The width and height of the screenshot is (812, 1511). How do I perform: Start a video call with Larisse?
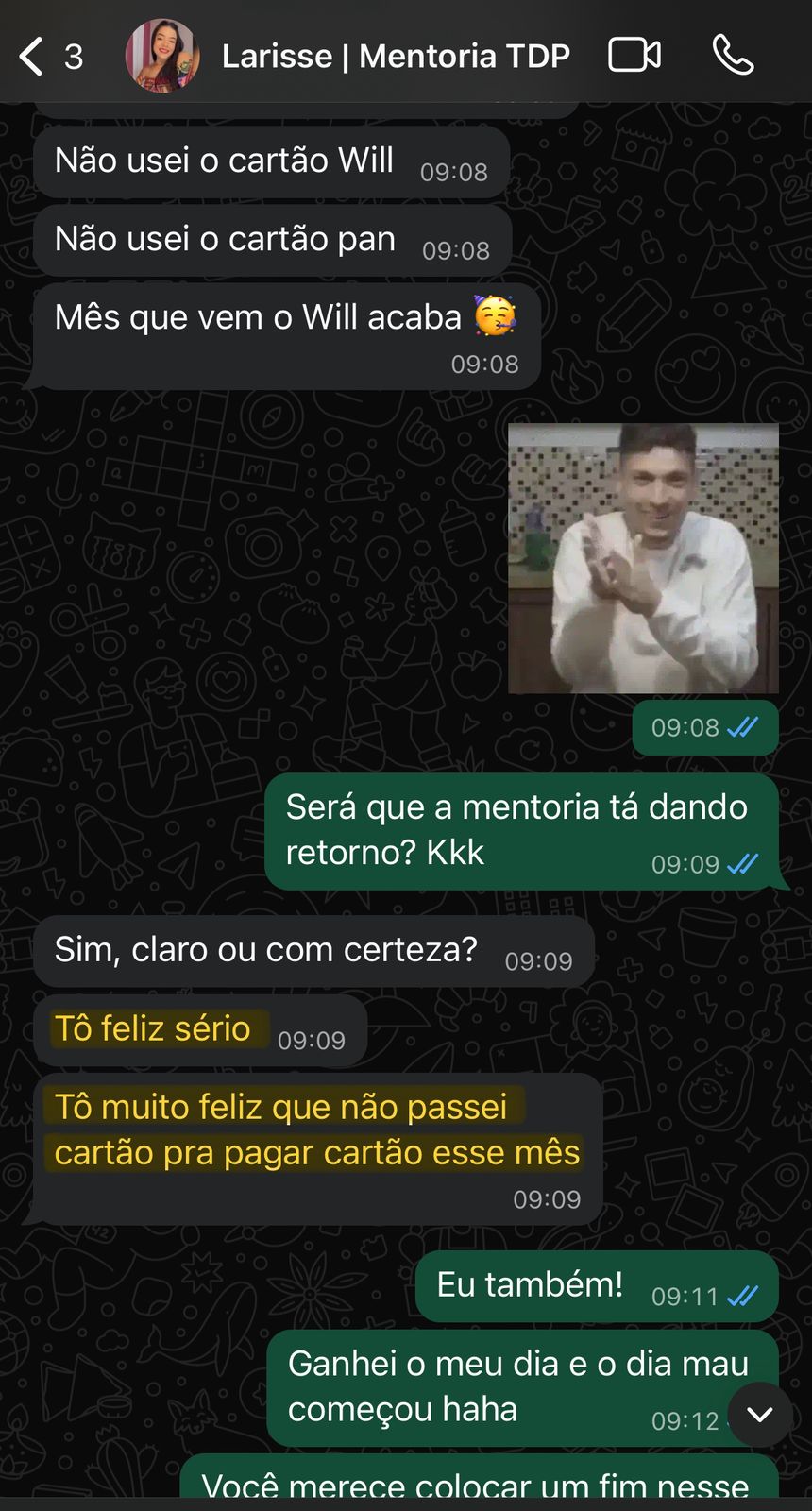[x=634, y=55]
